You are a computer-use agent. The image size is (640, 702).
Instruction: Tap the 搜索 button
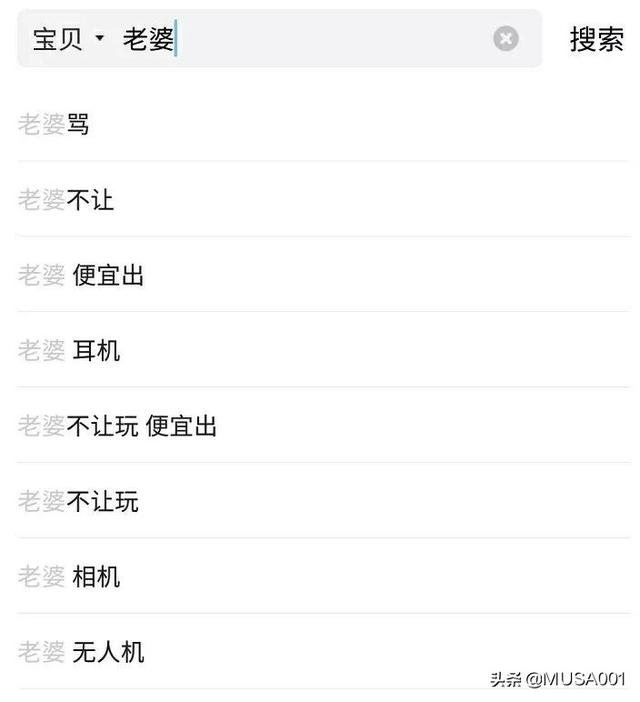[x=596, y=39]
